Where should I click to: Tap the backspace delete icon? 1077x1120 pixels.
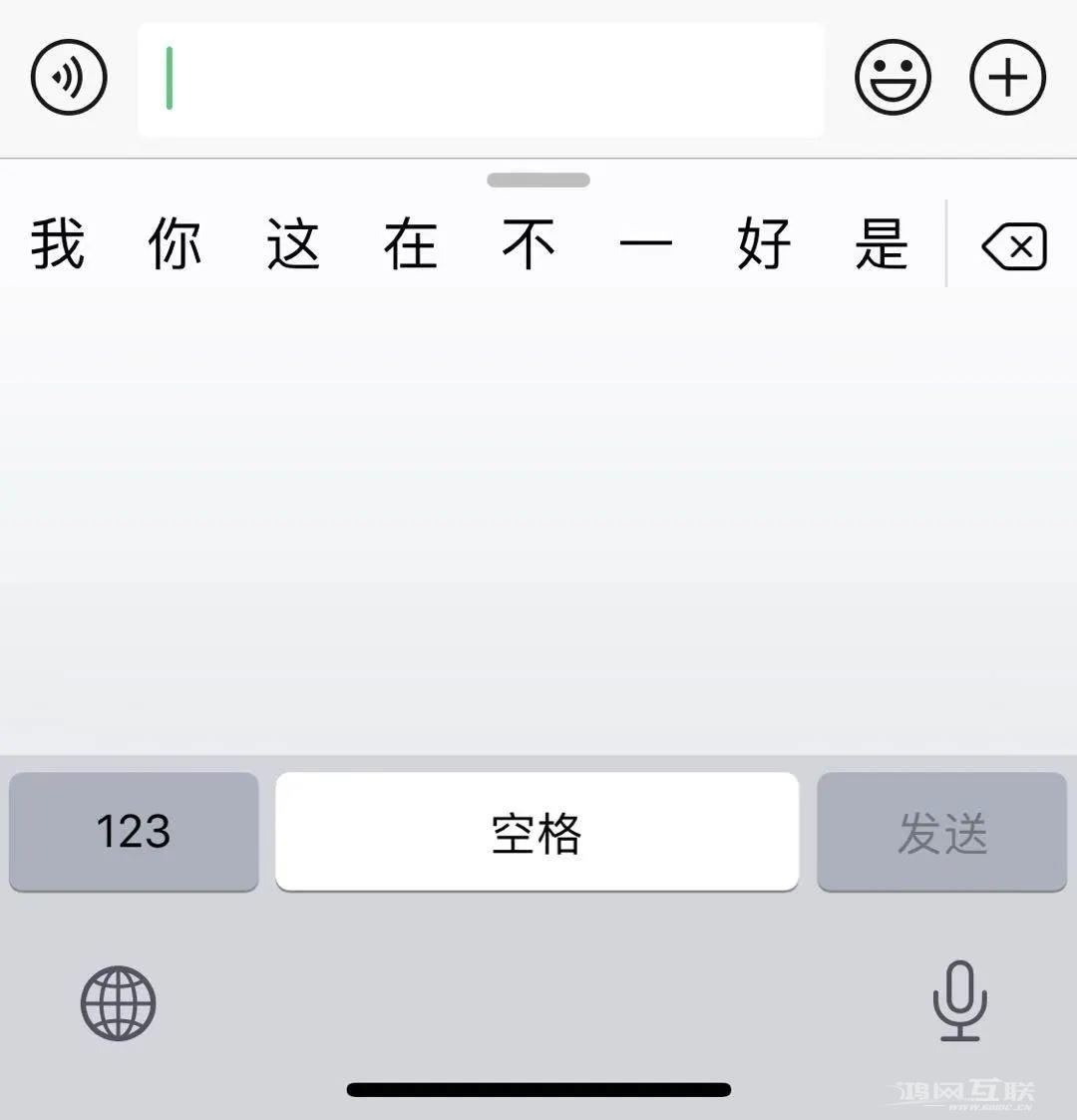pos(1012,245)
